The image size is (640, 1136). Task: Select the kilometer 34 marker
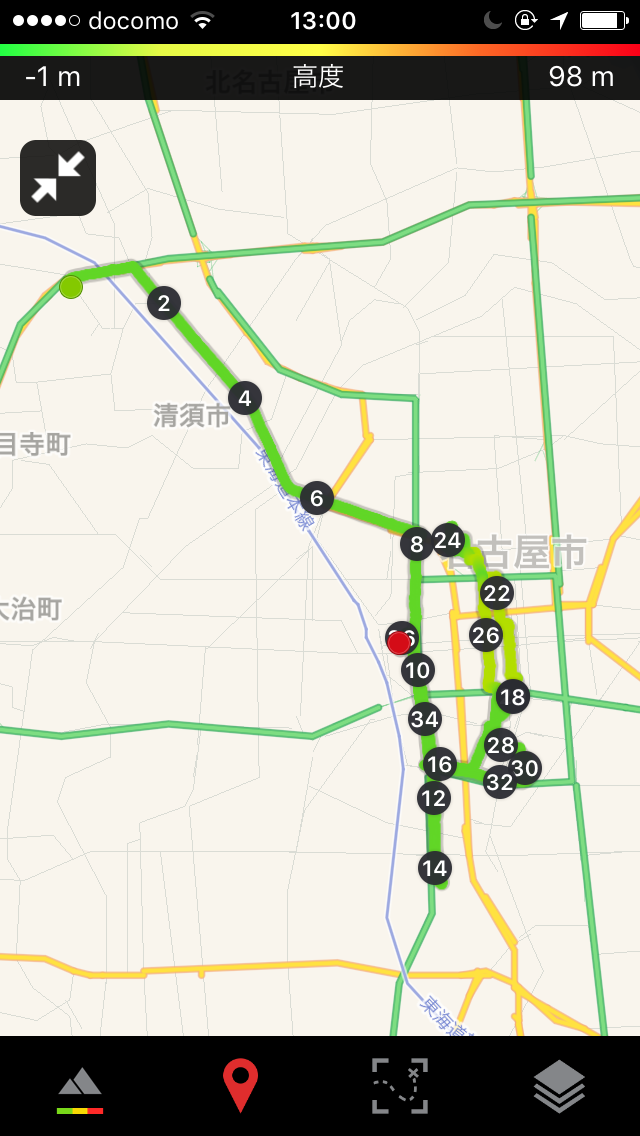click(x=425, y=719)
